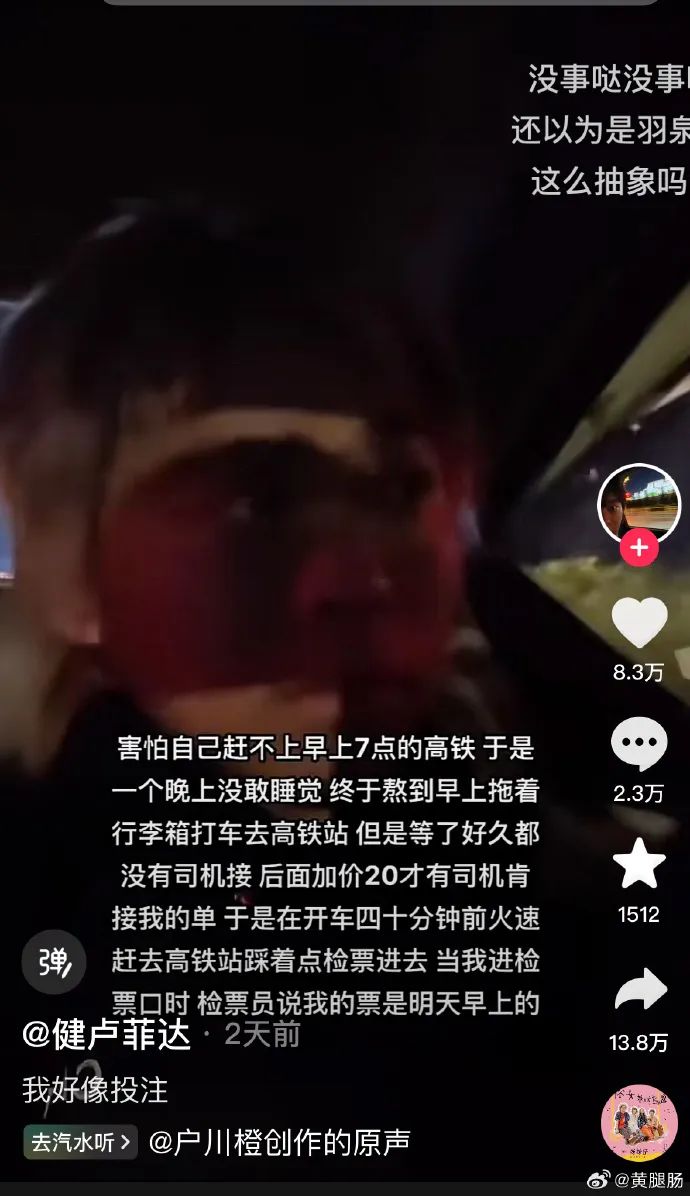This screenshot has height=1196, width=690.
Task: Open the spinning music disc
Action: point(639,1123)
